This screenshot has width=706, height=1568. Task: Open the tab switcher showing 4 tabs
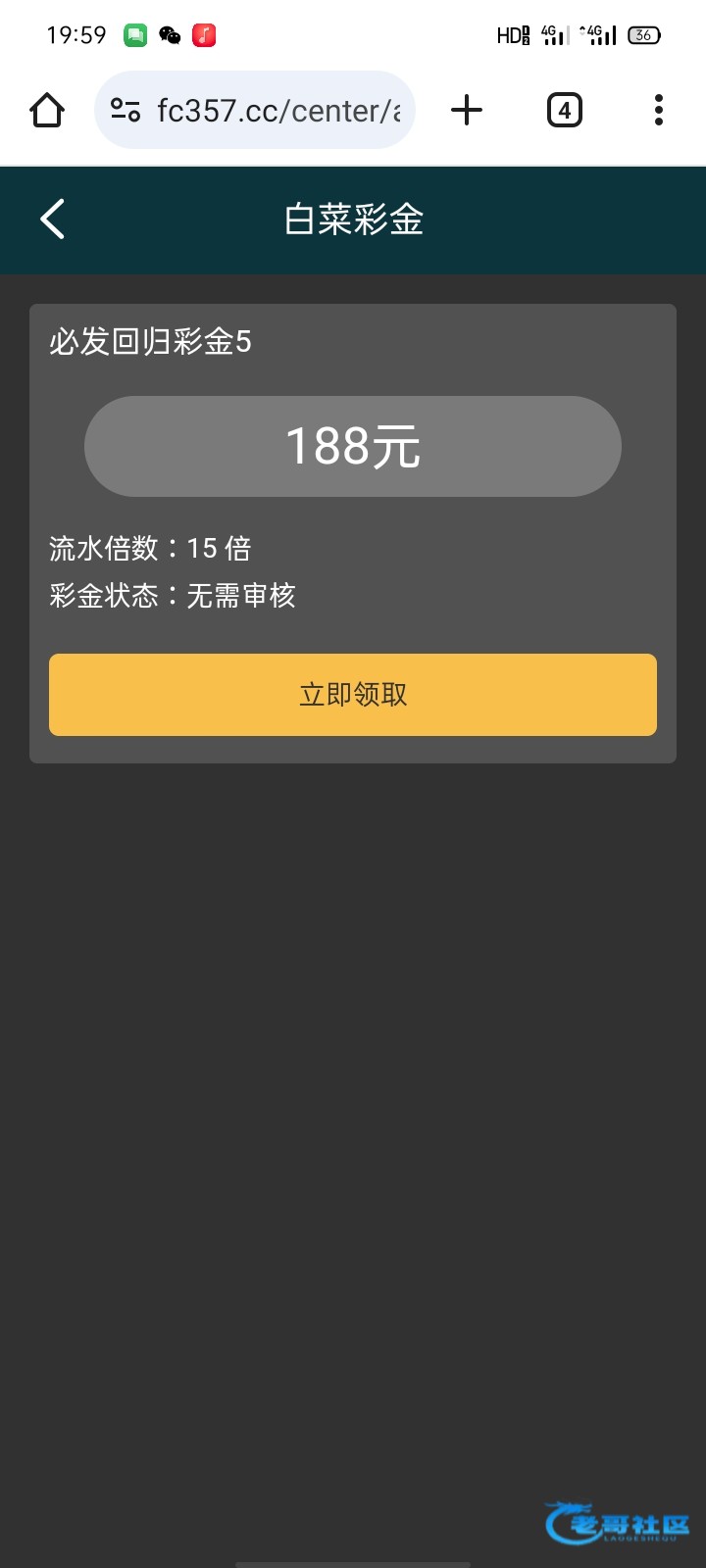coord(564,110)
